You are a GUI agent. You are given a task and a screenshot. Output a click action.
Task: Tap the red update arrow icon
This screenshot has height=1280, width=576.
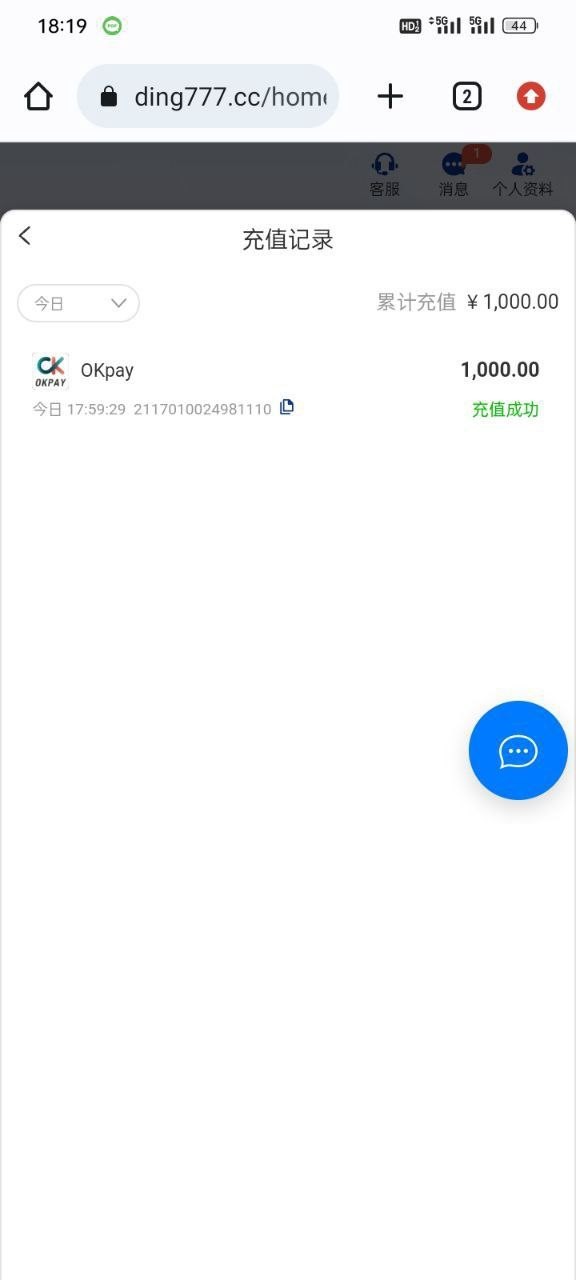click(531, 96)
